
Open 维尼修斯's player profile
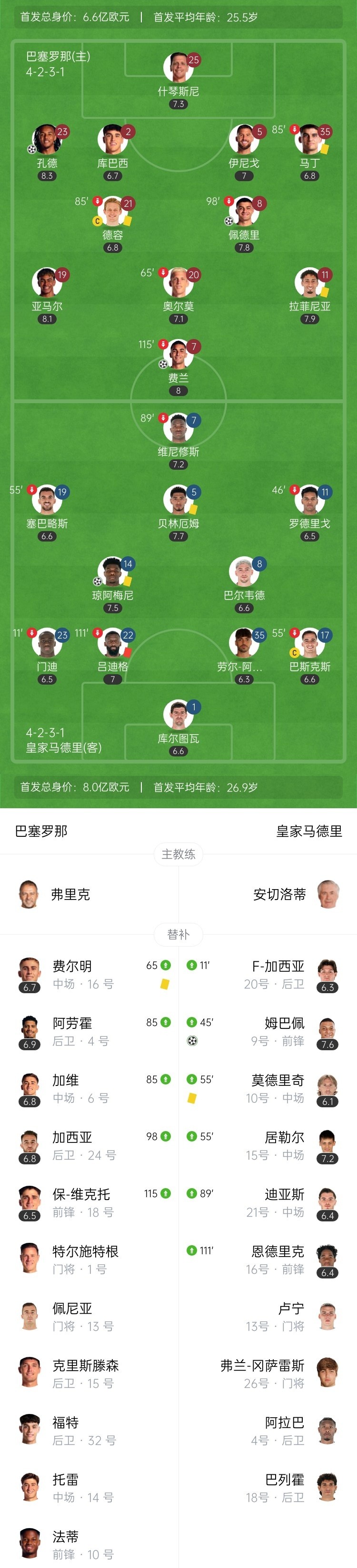coord(178,428)
